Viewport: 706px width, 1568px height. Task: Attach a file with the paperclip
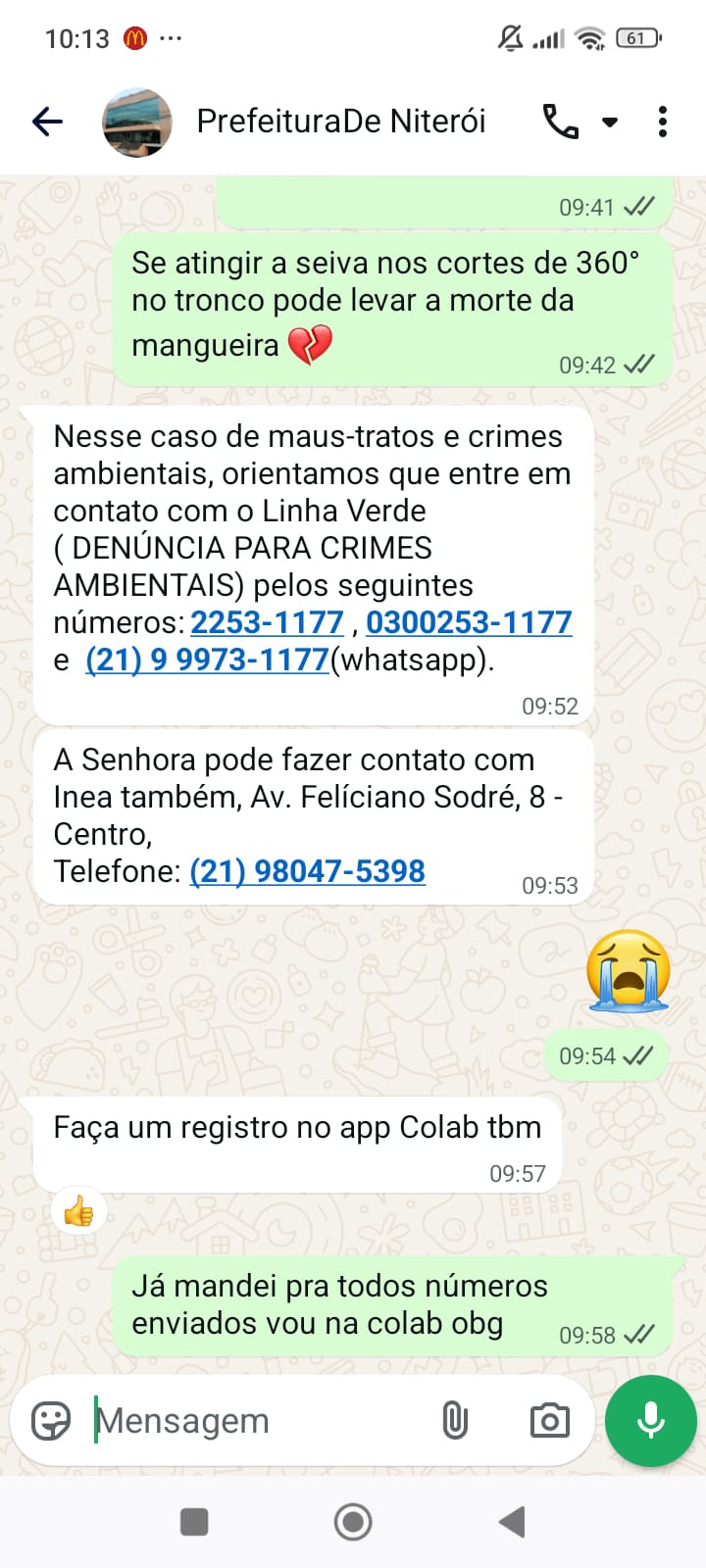(455, 1420)
